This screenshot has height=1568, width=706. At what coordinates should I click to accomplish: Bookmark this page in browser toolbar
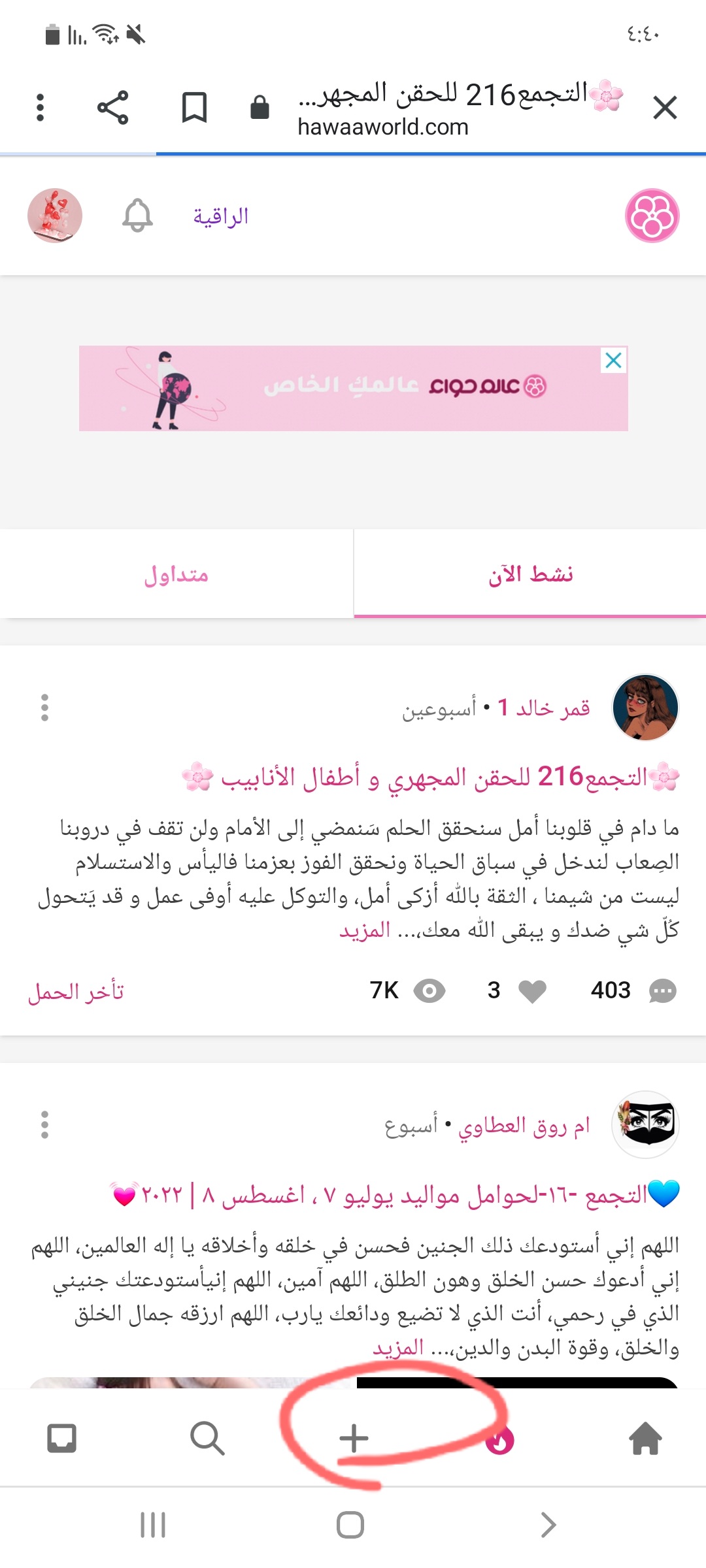point(194,108)
